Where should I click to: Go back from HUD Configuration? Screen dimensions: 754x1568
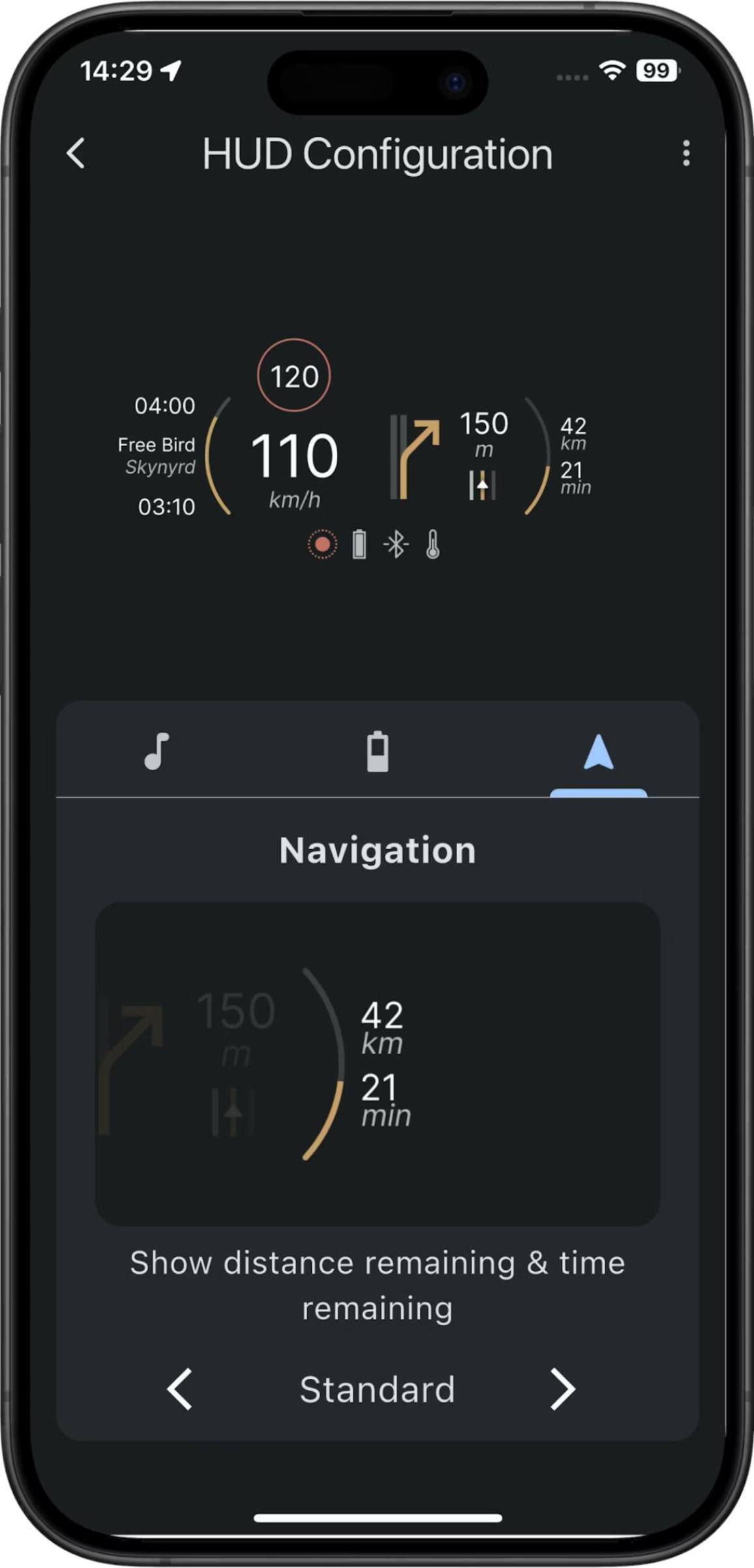pyautogui.click(x=76, y=154)
